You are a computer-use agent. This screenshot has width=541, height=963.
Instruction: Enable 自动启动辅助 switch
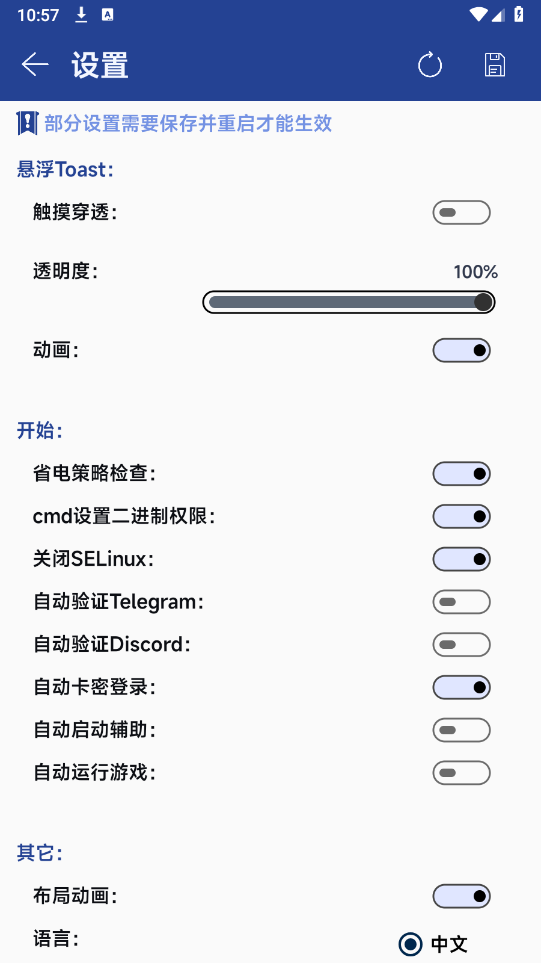point(461,730)
